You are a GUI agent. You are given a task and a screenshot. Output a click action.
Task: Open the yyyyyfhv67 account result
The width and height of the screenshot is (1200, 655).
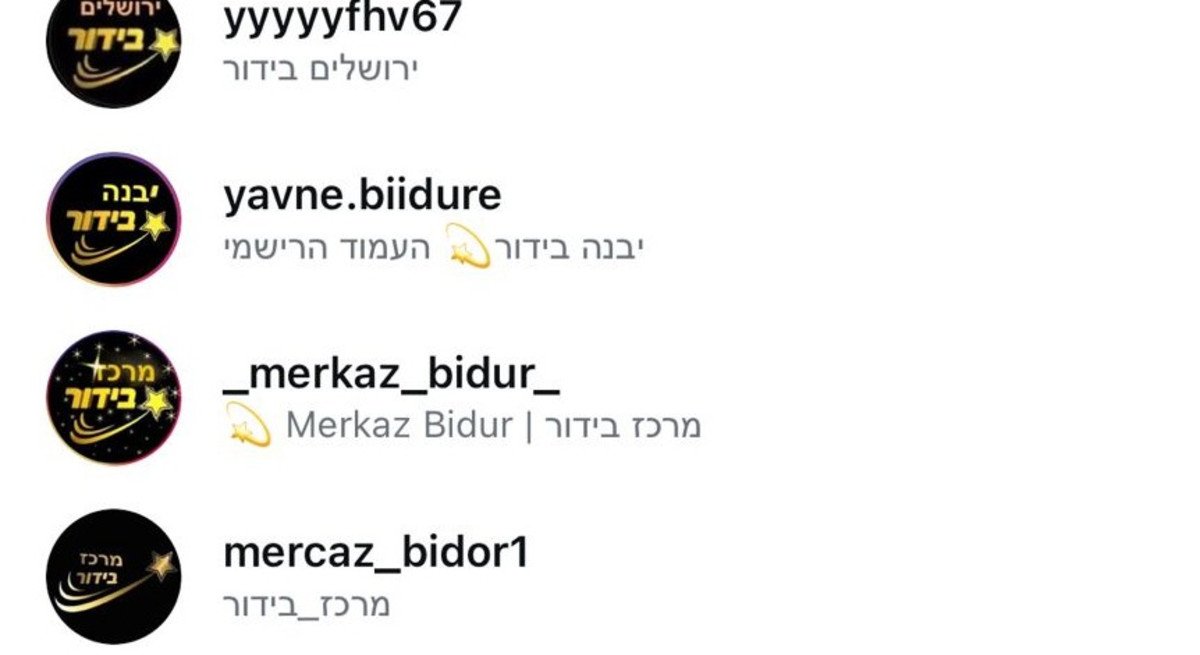pyautogui.click(x=342, y=20)
